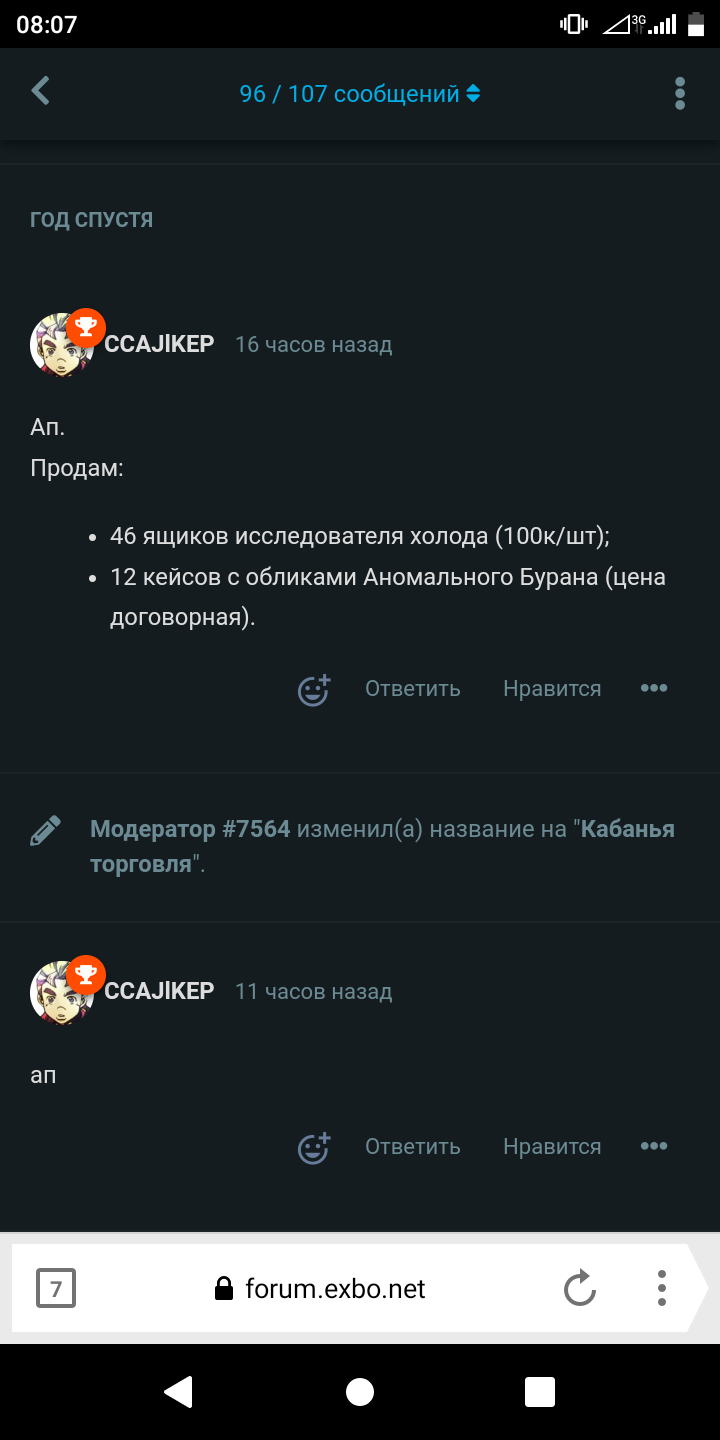Screen dimensions: 720x1440
Task: Reload the page with the refresh icon
Action: (x=580, y=1288)
